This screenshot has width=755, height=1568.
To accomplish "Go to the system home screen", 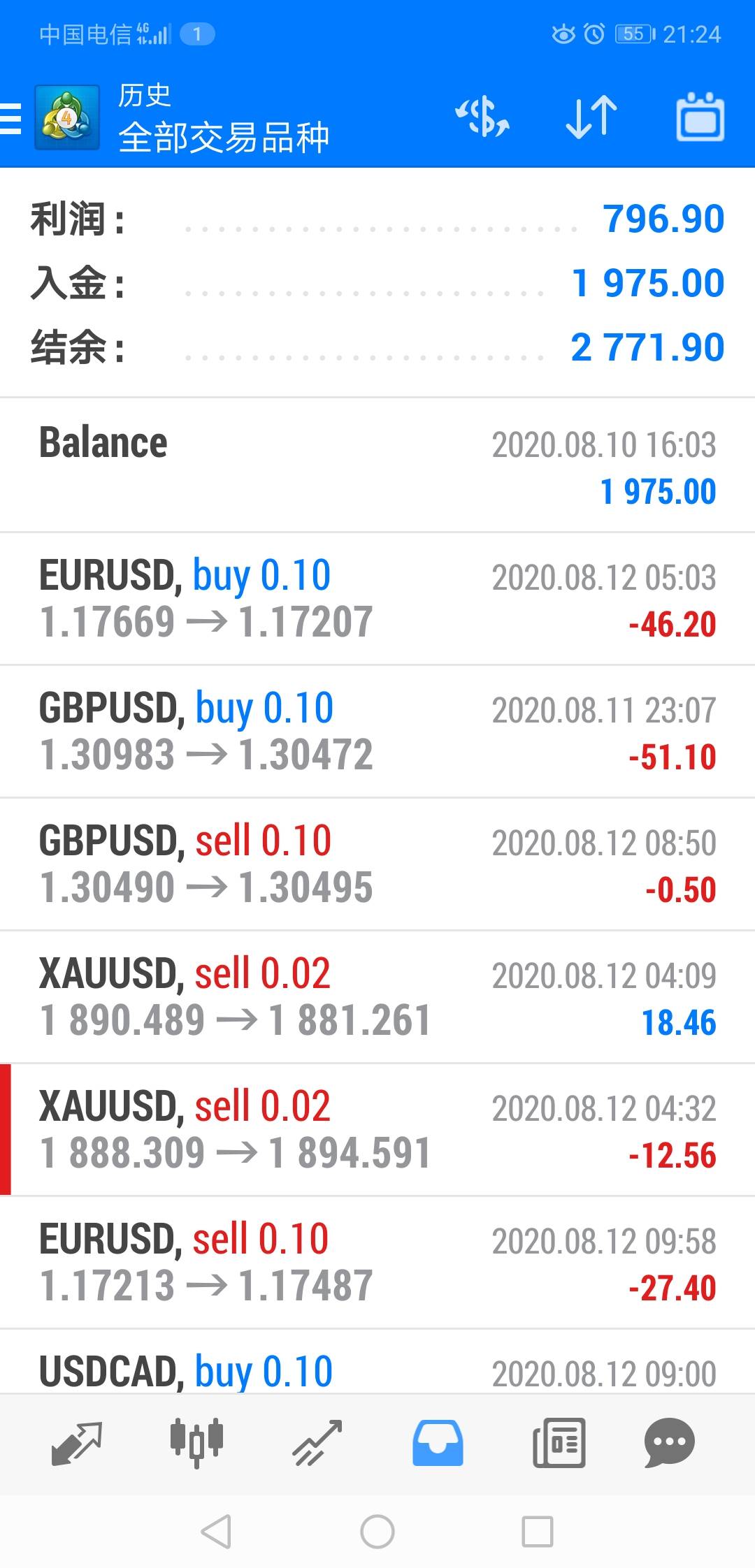I will tap(377, 1532).
